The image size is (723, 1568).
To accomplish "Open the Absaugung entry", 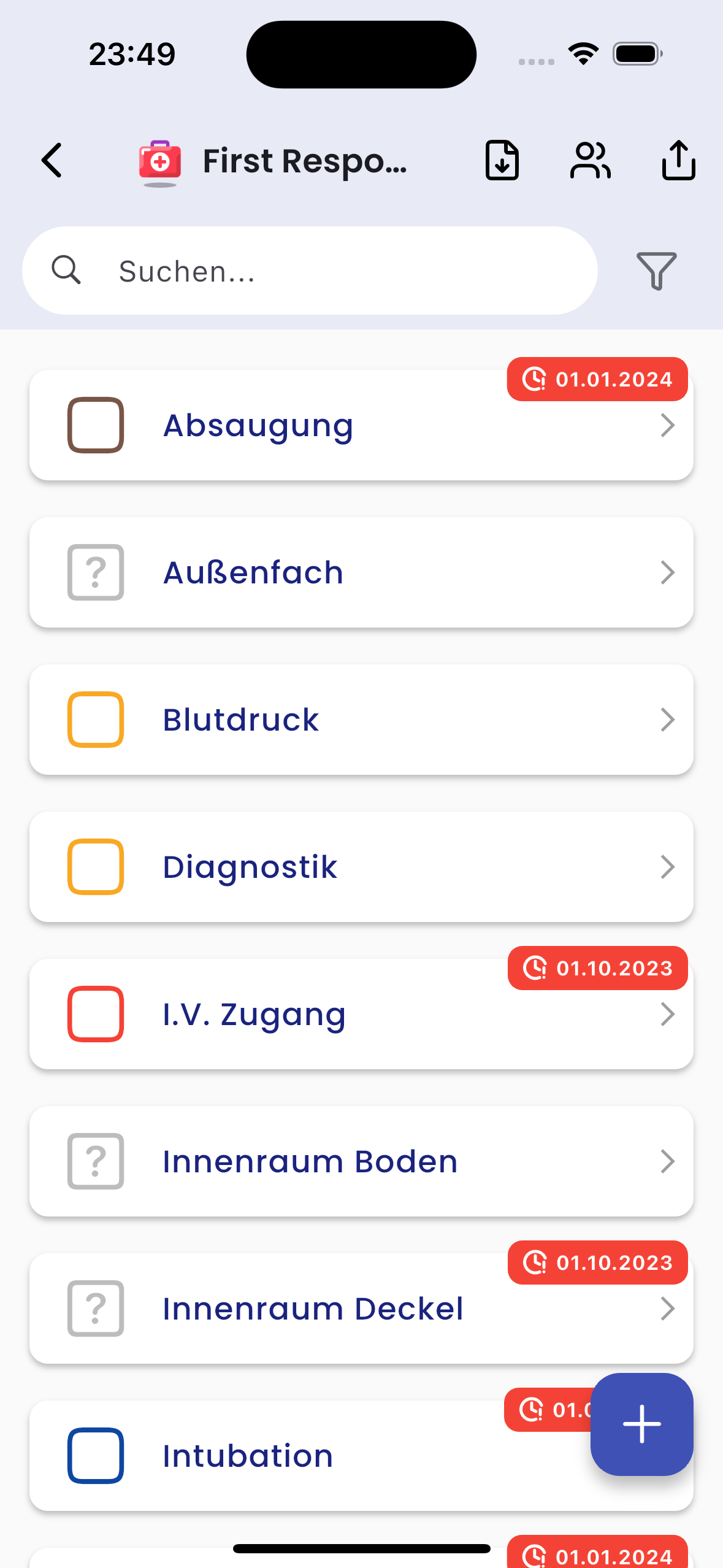I will click(392, 426).
